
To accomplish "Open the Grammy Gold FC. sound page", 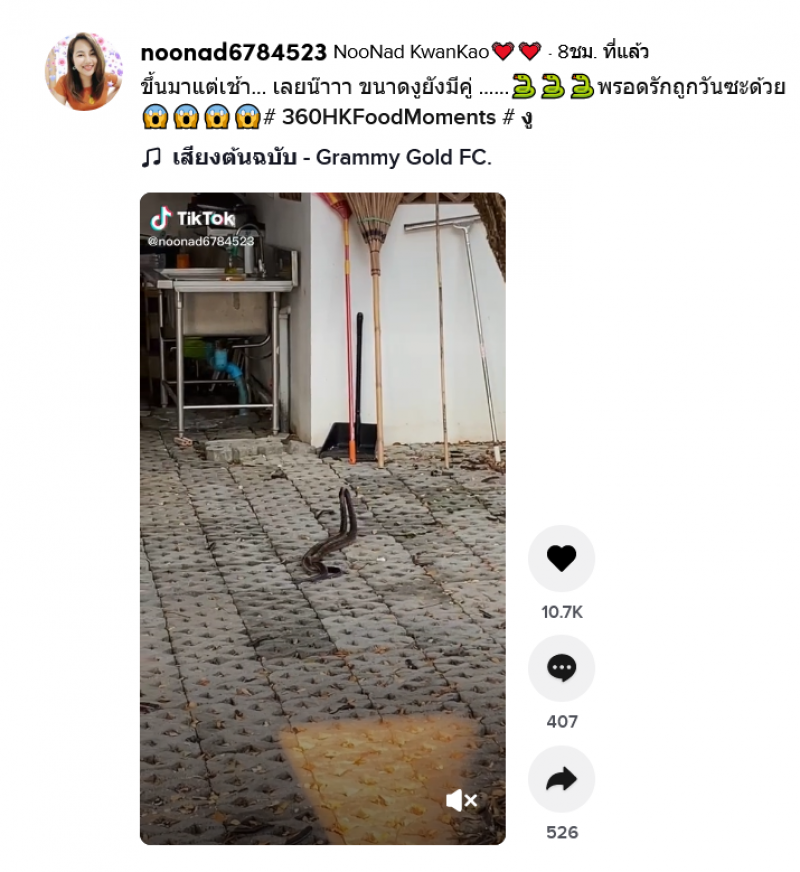I will 330,158.
